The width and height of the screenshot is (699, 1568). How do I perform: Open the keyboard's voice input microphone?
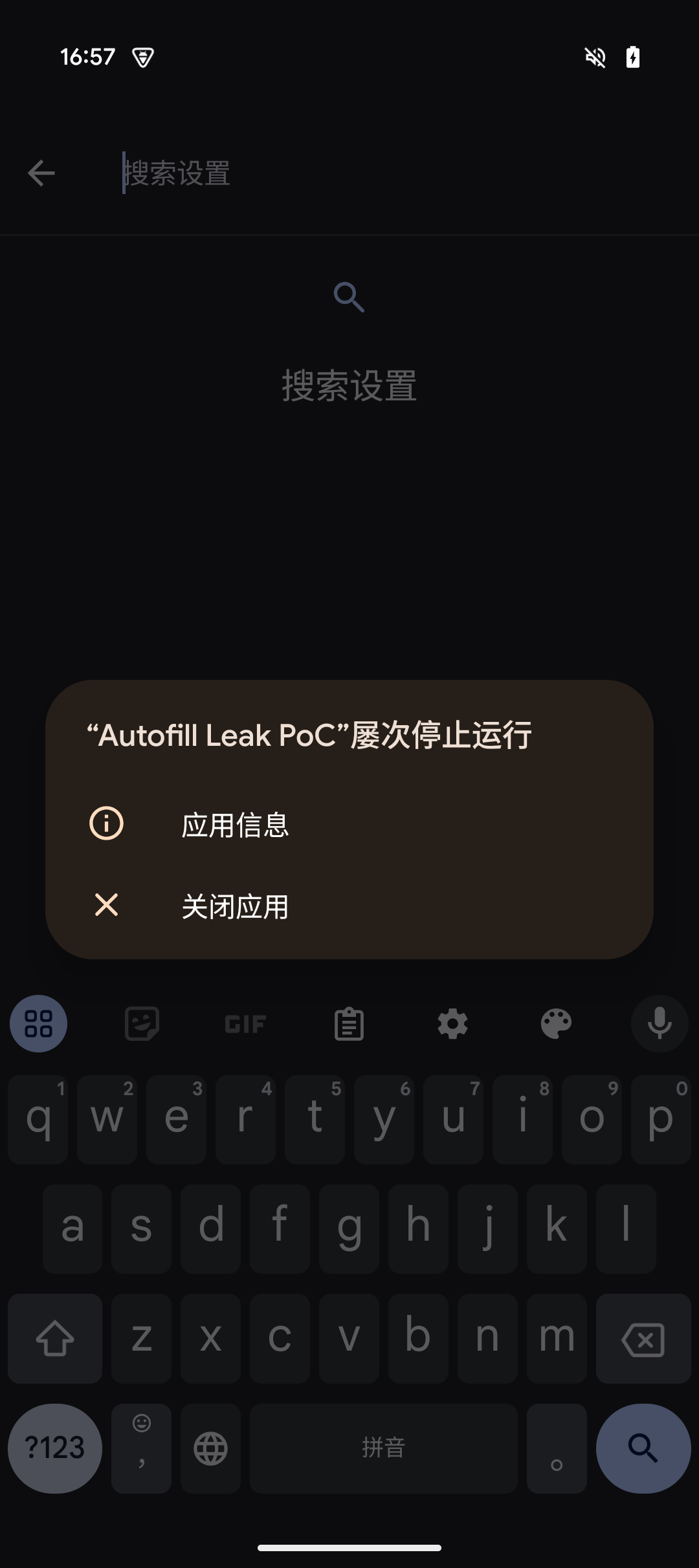[x=659, y=1024]
